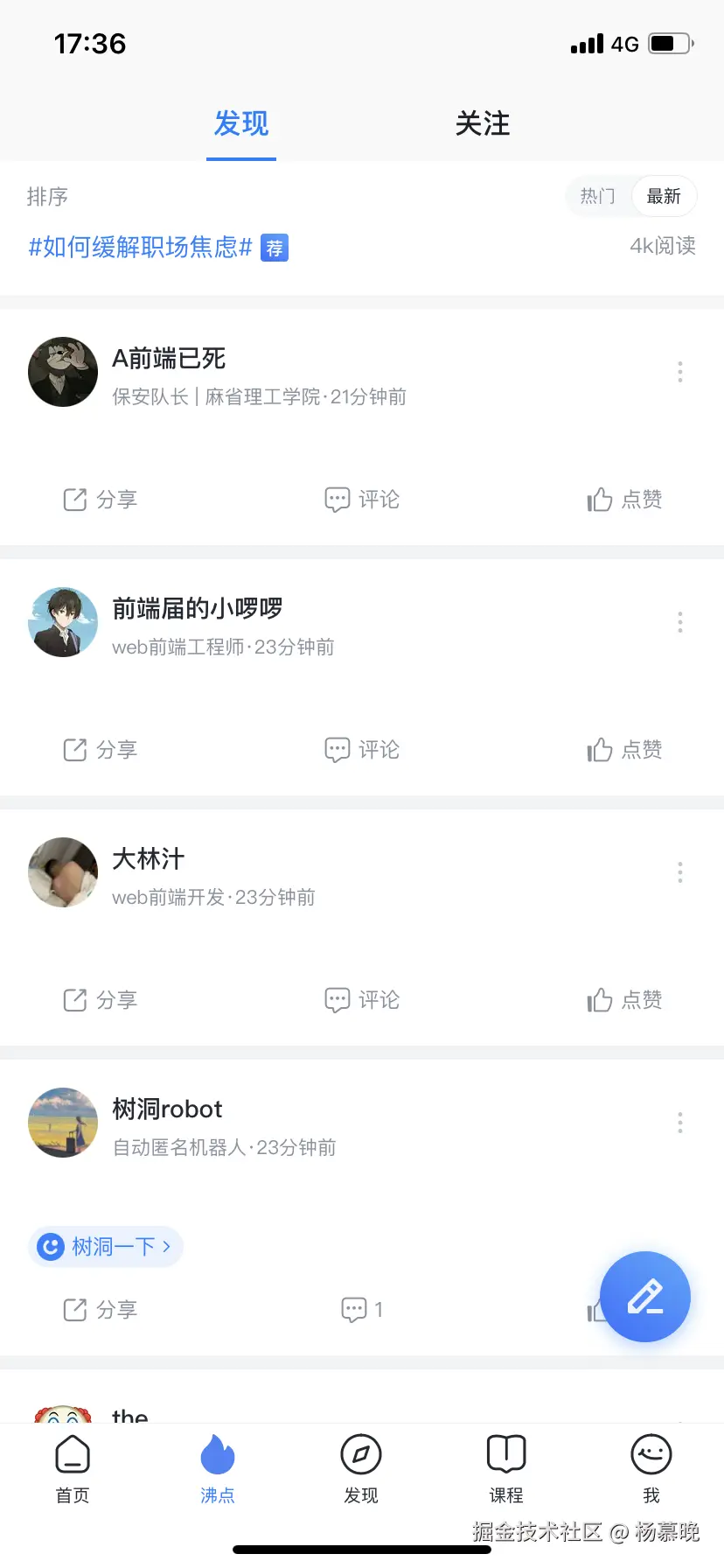The image size is (724, 1568).
Task: Open the three-dot menu on 大林汁's post
Action: 679,871
